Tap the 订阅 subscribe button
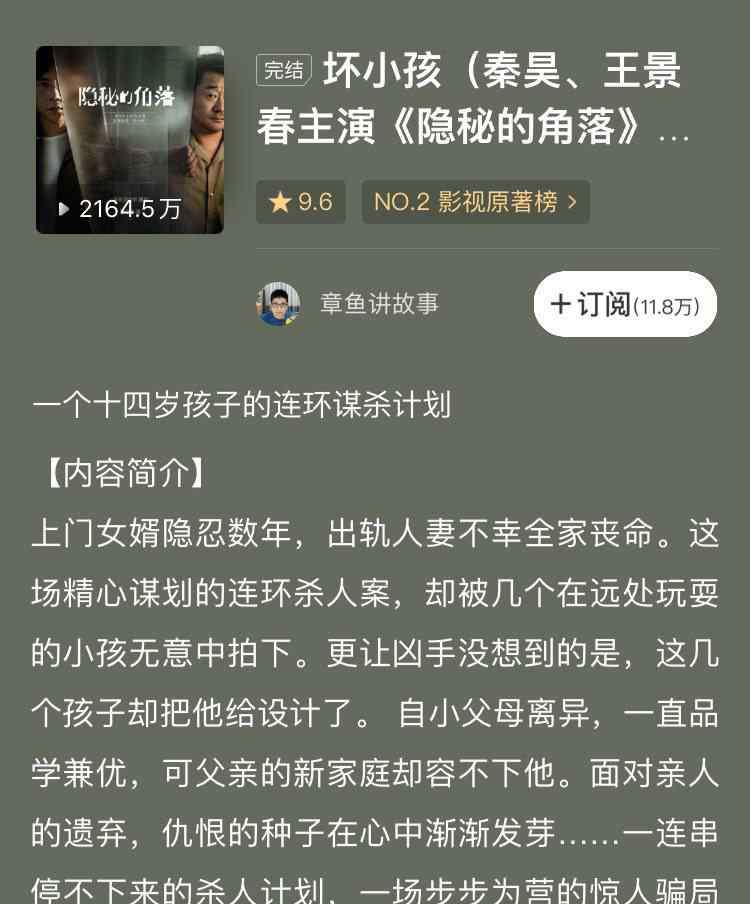Image resolution: width=750 pixels, height=904 pixels. point(625,304)
